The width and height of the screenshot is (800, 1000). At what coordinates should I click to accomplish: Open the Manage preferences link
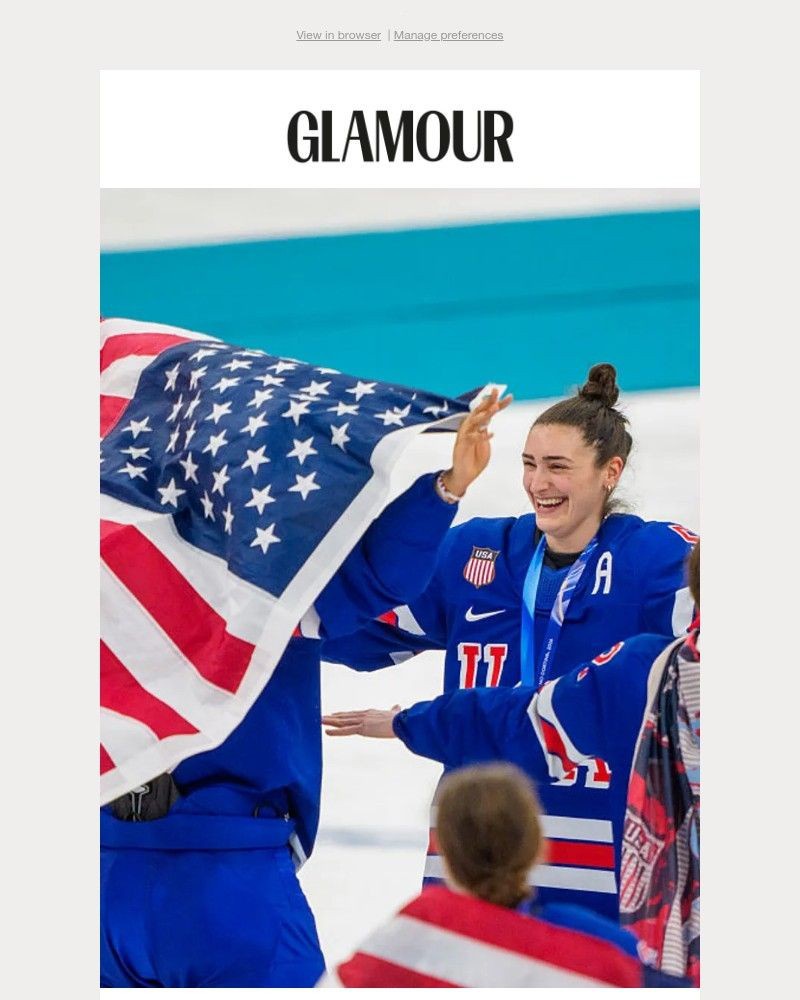[448, 35]
